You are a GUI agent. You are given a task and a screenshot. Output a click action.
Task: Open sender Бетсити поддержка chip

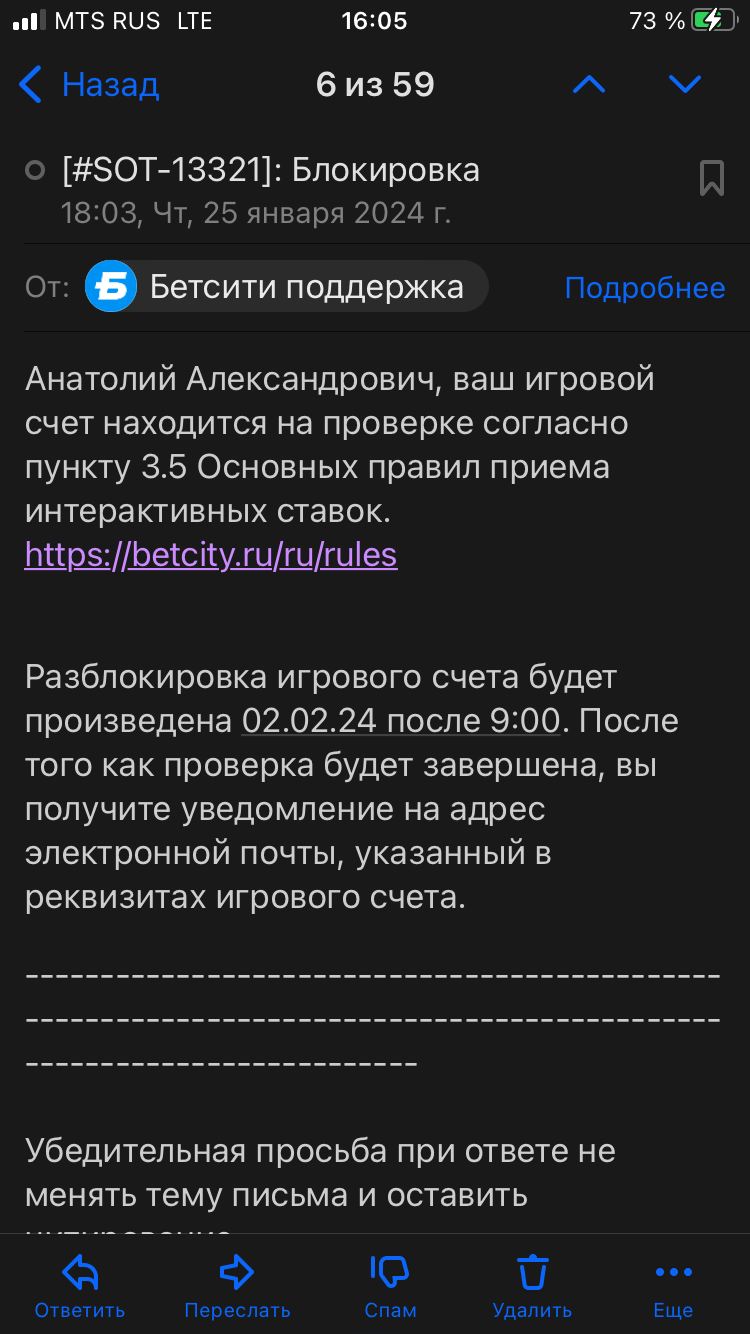[287, 288]
